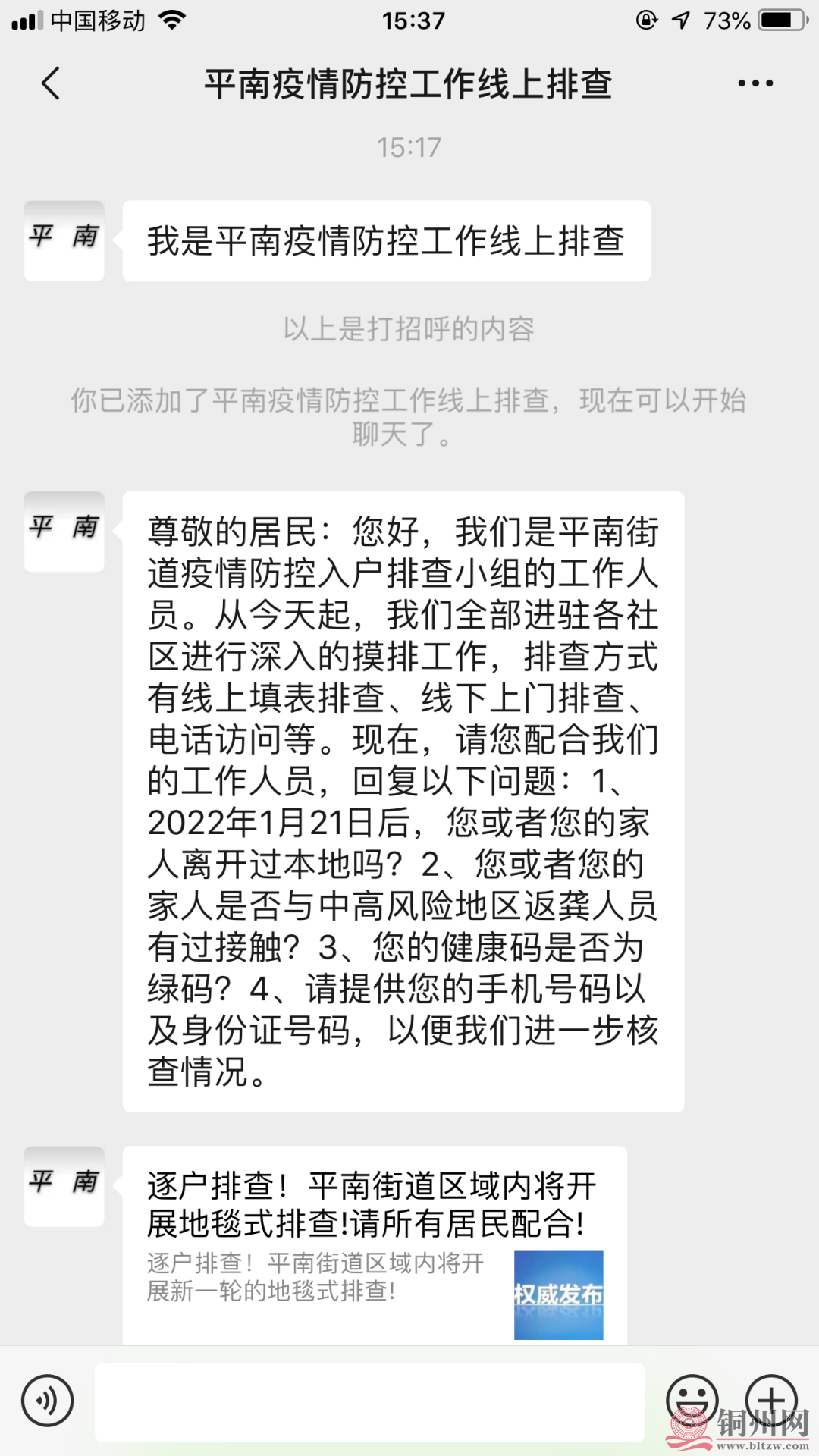The width and height of the screenshot is (819, 1456).
Task: Open the chat options menu via three dots
Action: [756, 83]
